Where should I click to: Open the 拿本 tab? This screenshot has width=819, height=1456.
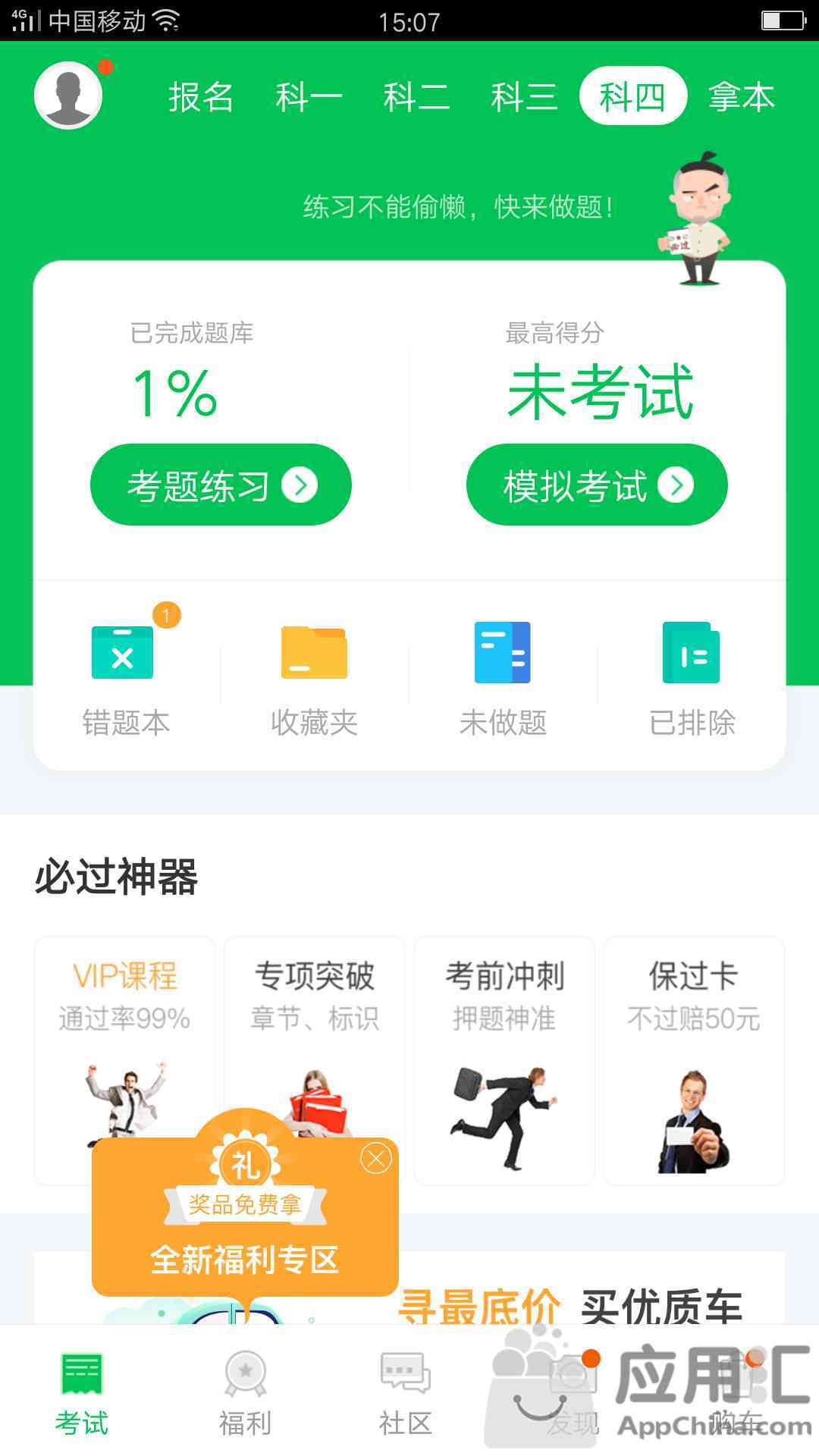[741, 97]
